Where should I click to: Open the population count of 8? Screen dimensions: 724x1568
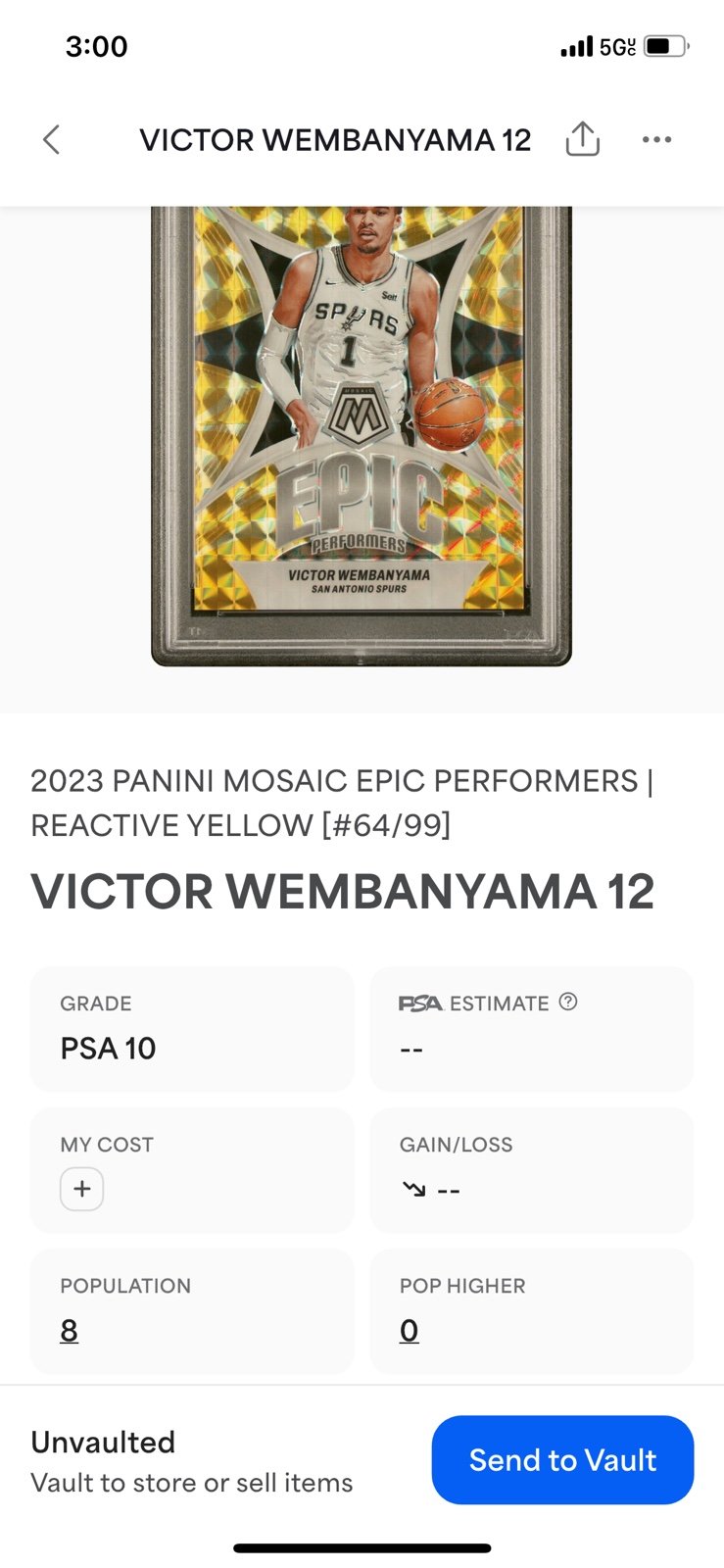(x=69, y=1330)
